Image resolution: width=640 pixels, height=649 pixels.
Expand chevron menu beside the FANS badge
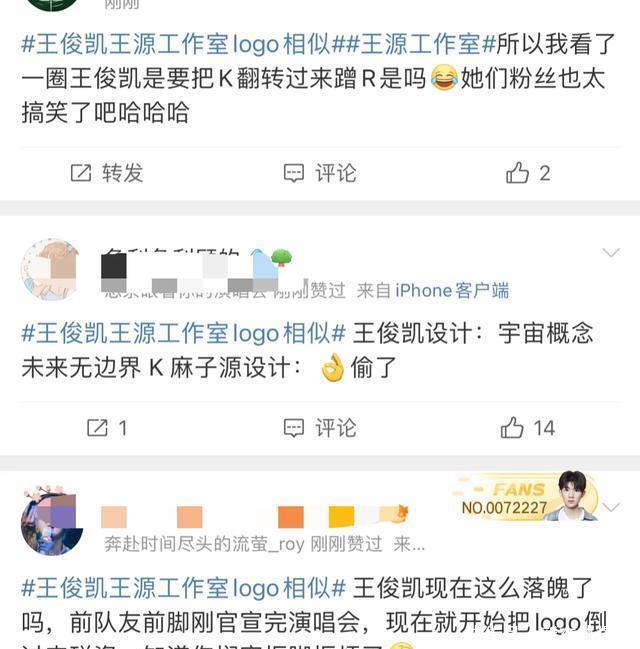(x=610, y=507)
